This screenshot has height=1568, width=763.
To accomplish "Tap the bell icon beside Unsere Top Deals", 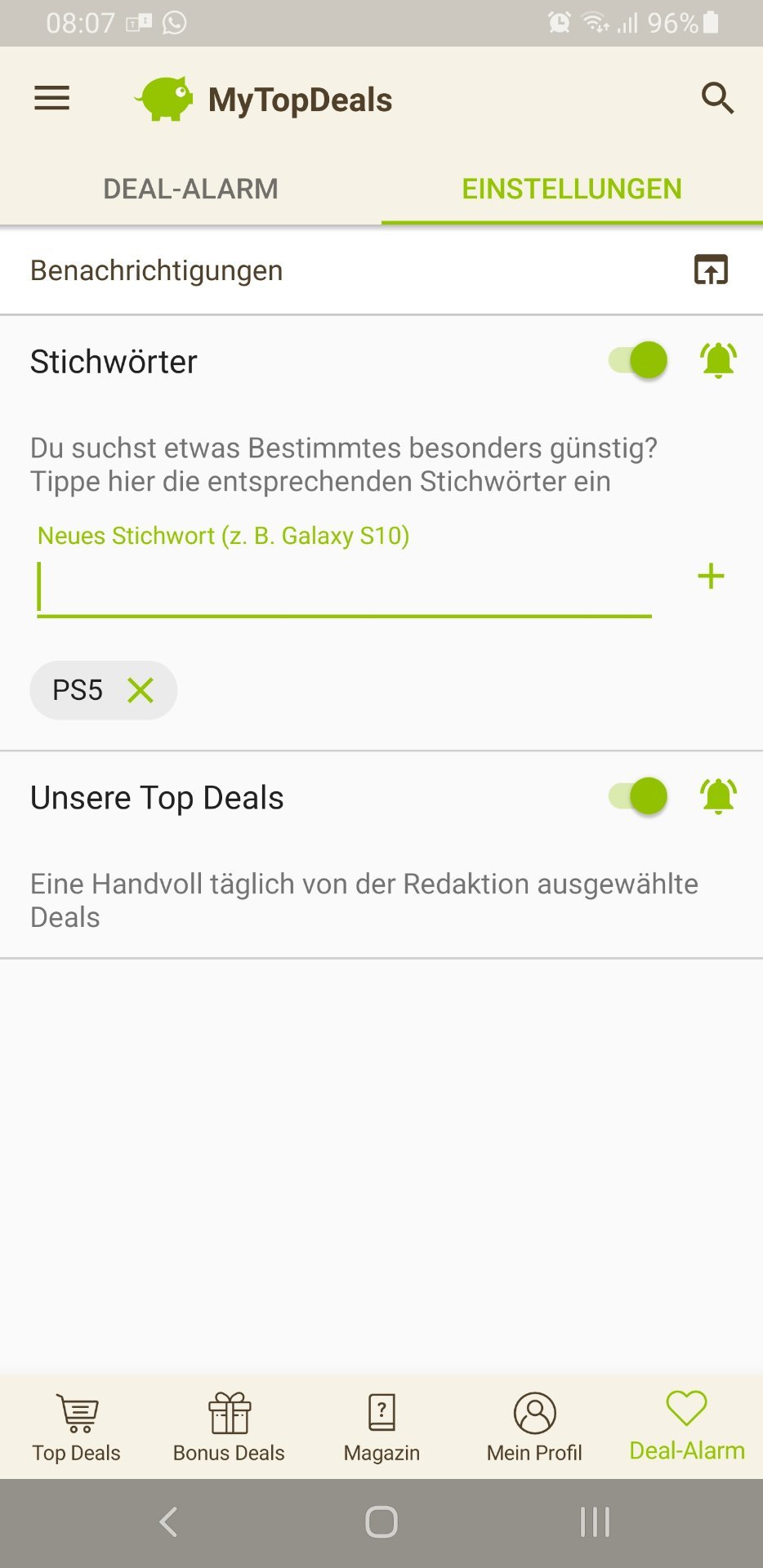I will pos(718,796).
